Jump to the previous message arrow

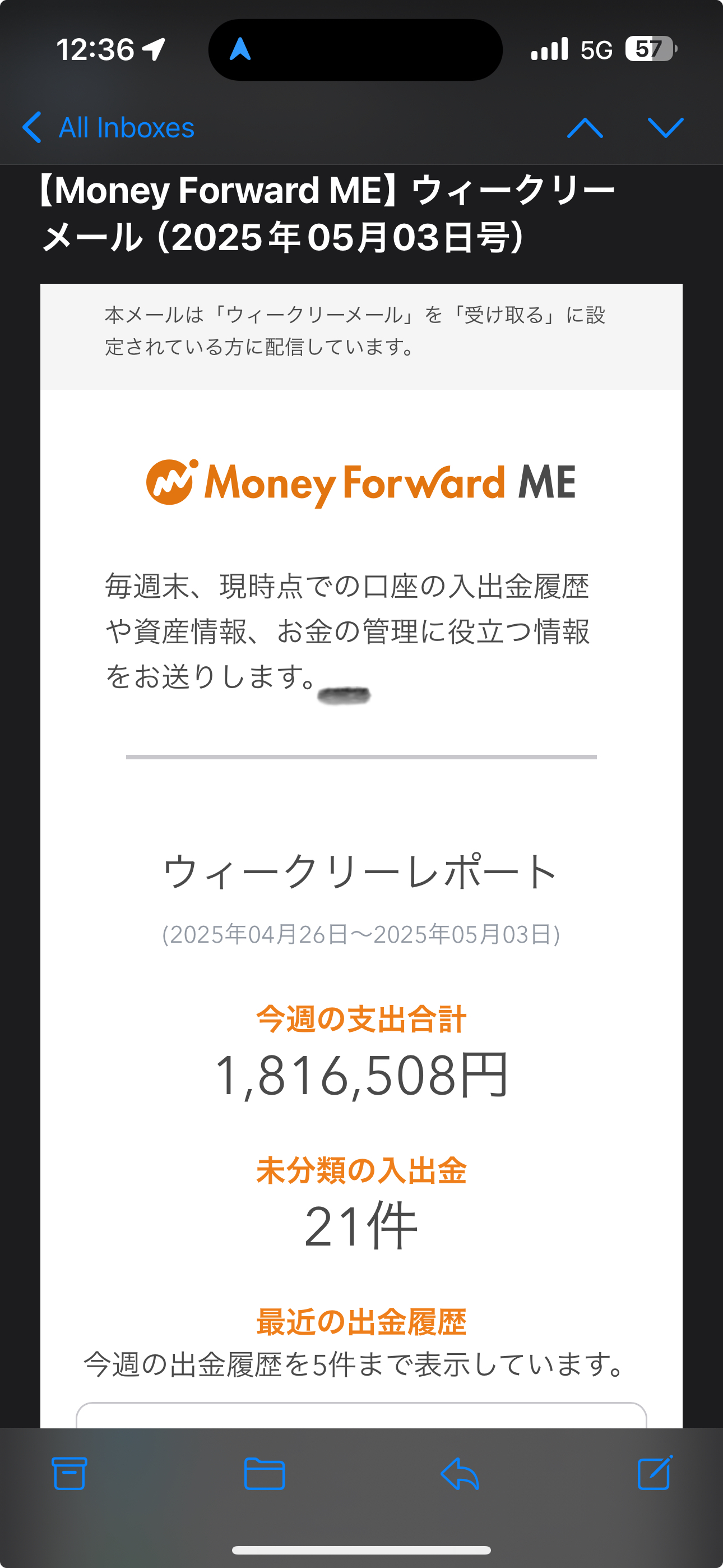[x=585, y=128]
